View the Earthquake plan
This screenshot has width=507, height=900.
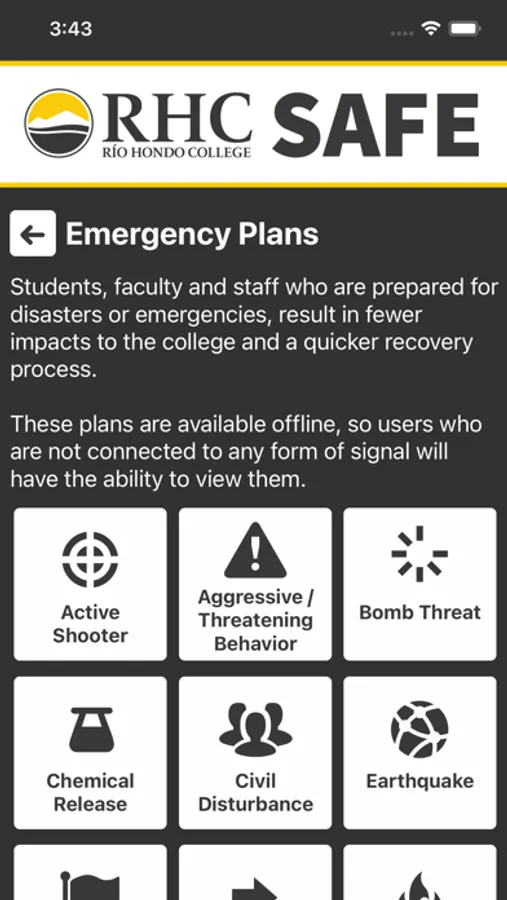click(420, 752)
